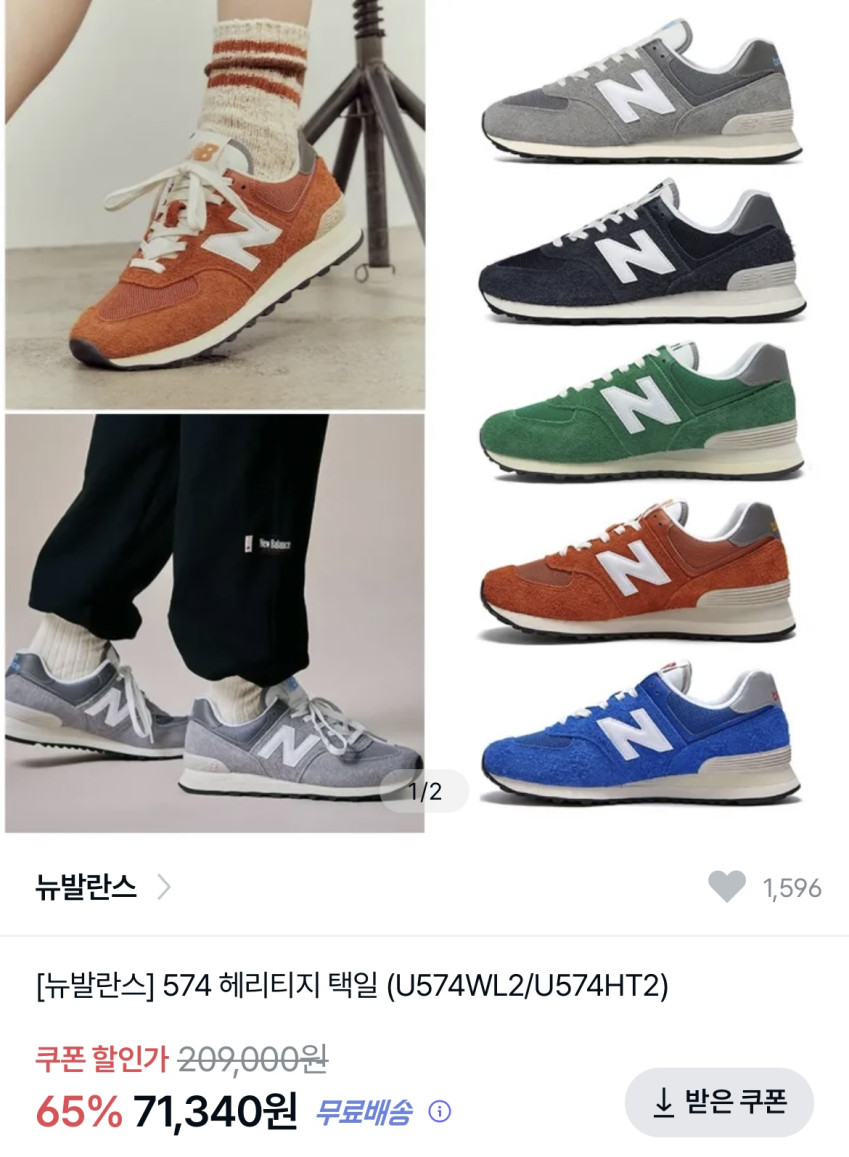This screenshot has height=1157, width=849.
Task: Open the product image gallery
Action: coord(425,415)
